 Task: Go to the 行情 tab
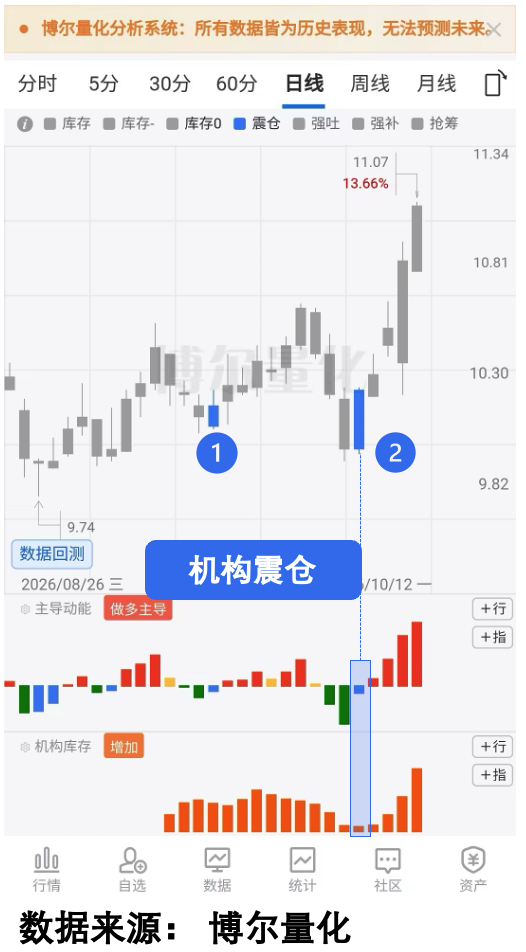tap(46, 870)
